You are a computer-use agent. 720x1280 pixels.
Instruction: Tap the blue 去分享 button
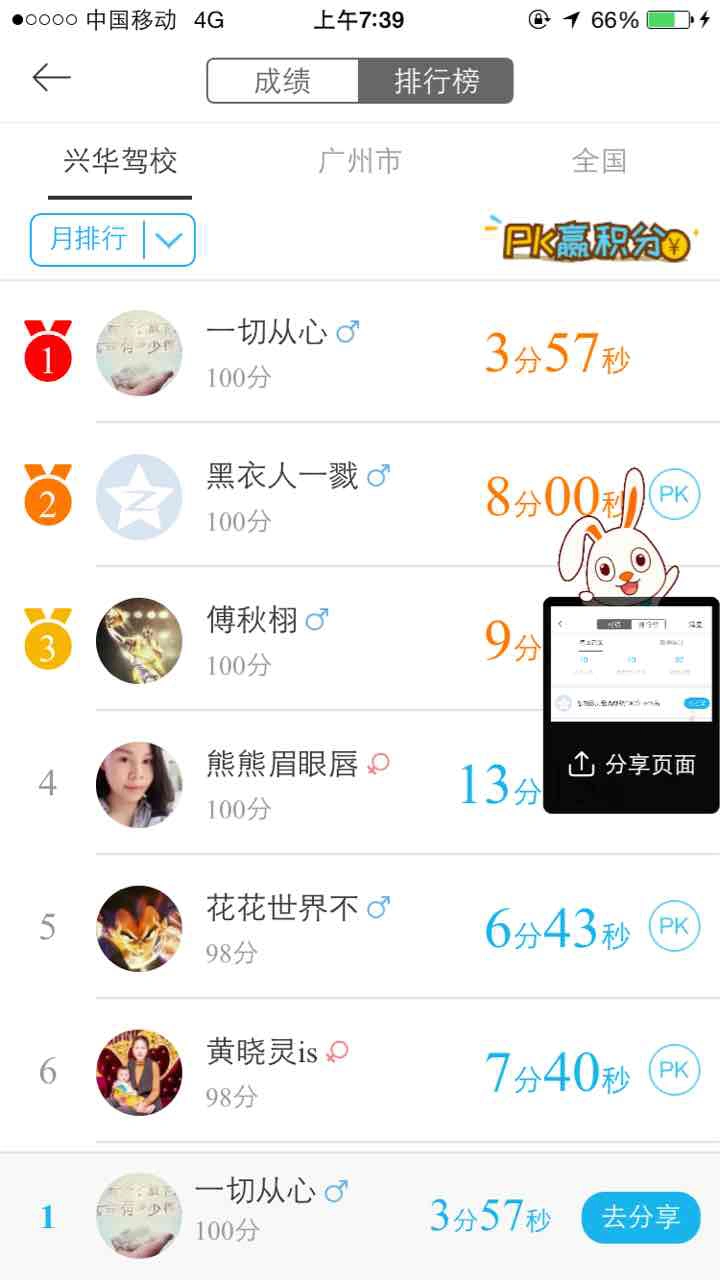tap(641, 1217)
